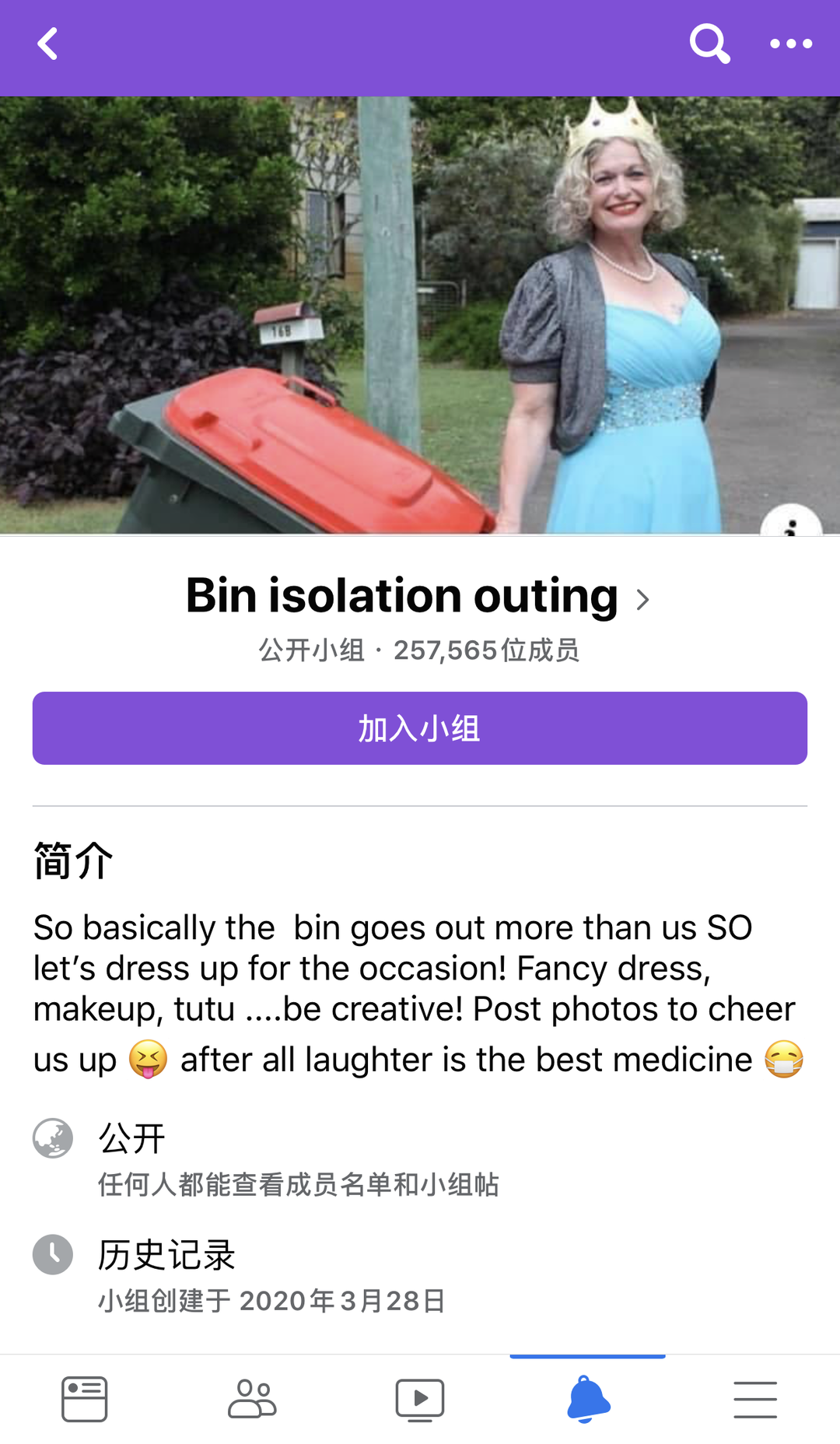Switch to the Watch video tab

pyautogui.click(x=420, y=1399)
